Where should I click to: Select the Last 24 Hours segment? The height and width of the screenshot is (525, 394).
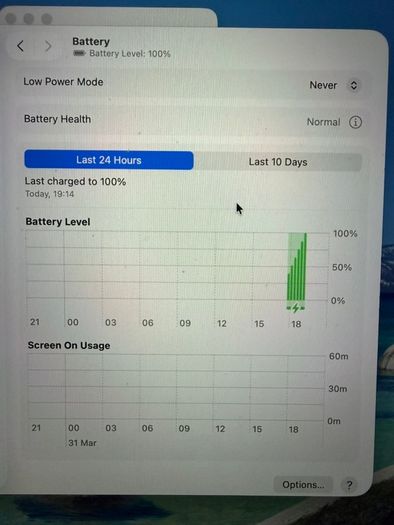coord(109,160)
